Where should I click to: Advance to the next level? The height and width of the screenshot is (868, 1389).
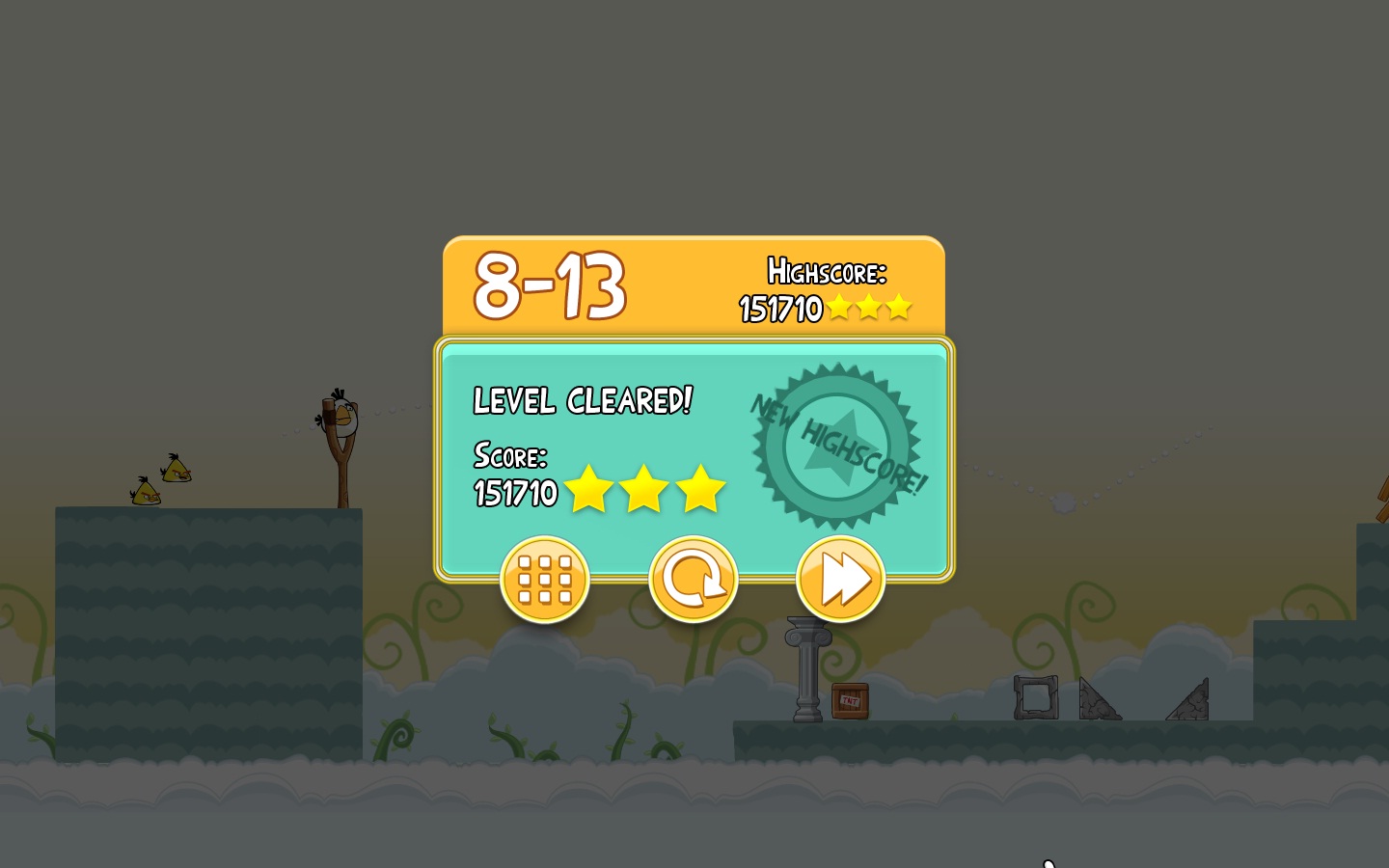click(840, 580)
